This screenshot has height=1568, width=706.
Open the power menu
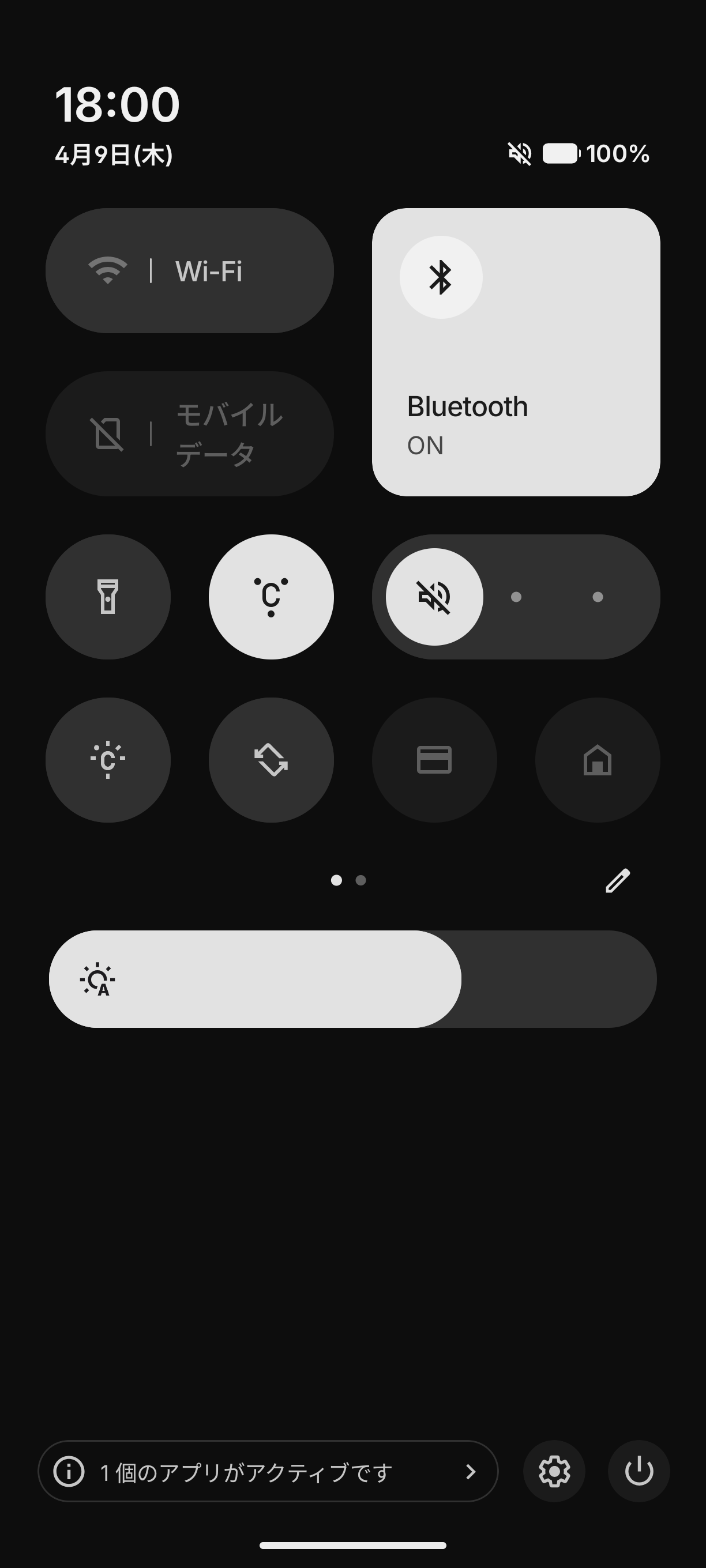click(x=639, y=1472)
